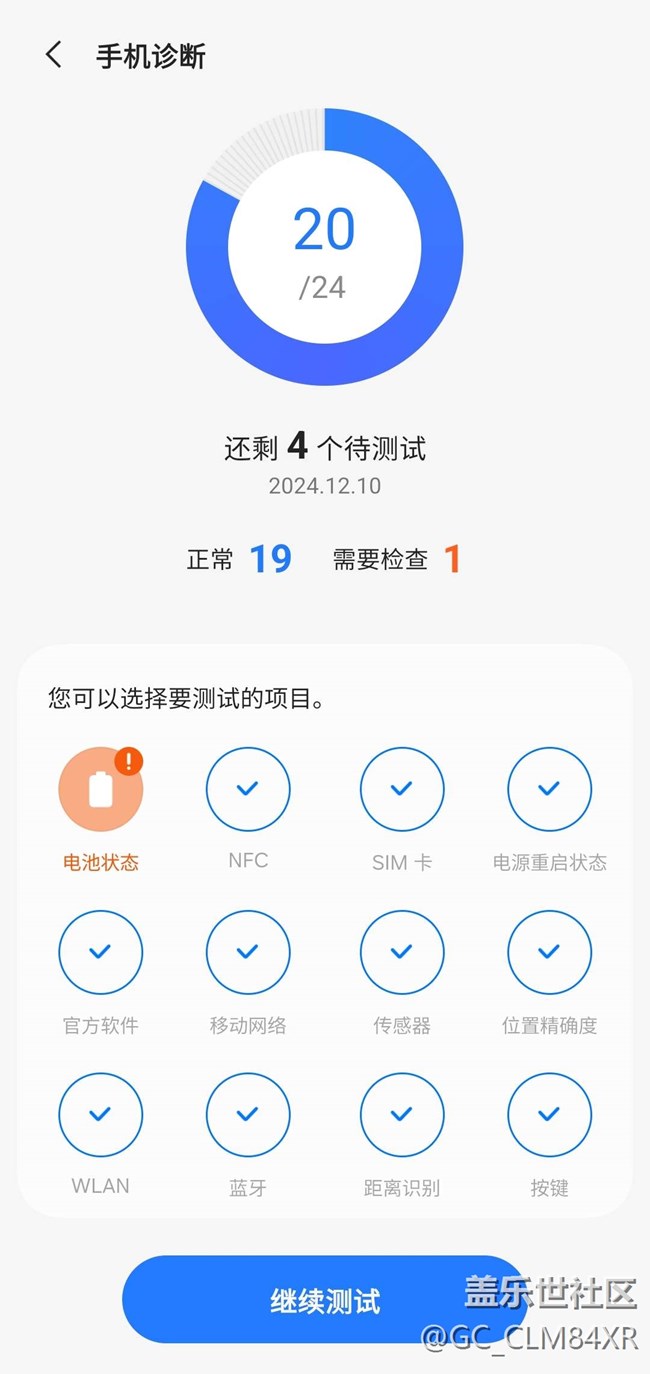Select the NFC test
Screen dimensions: 650x1374
(x=248, y=790)
